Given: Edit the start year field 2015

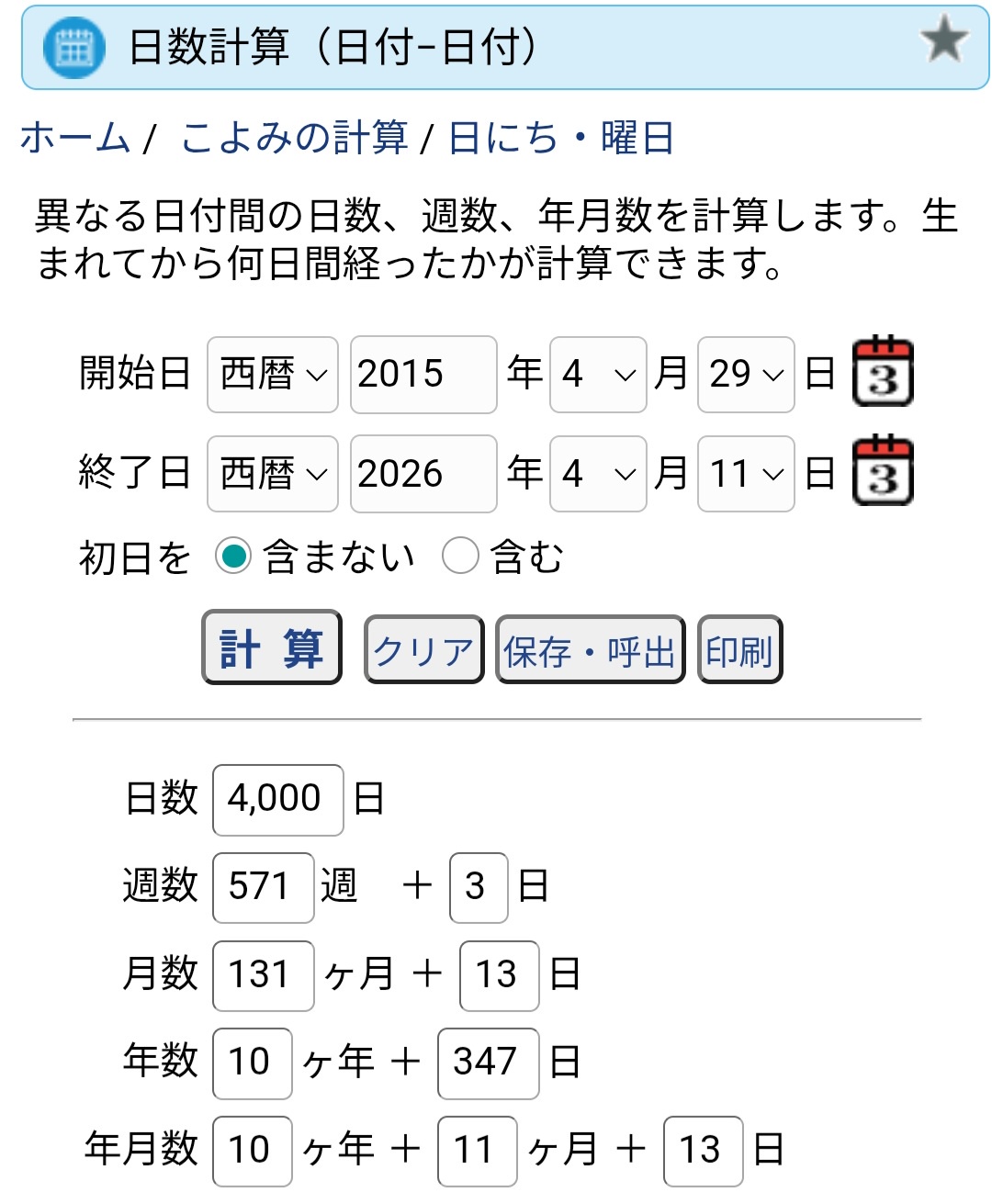Looking at the screenshot, I should pyautogui.click(x=423, y=374).
